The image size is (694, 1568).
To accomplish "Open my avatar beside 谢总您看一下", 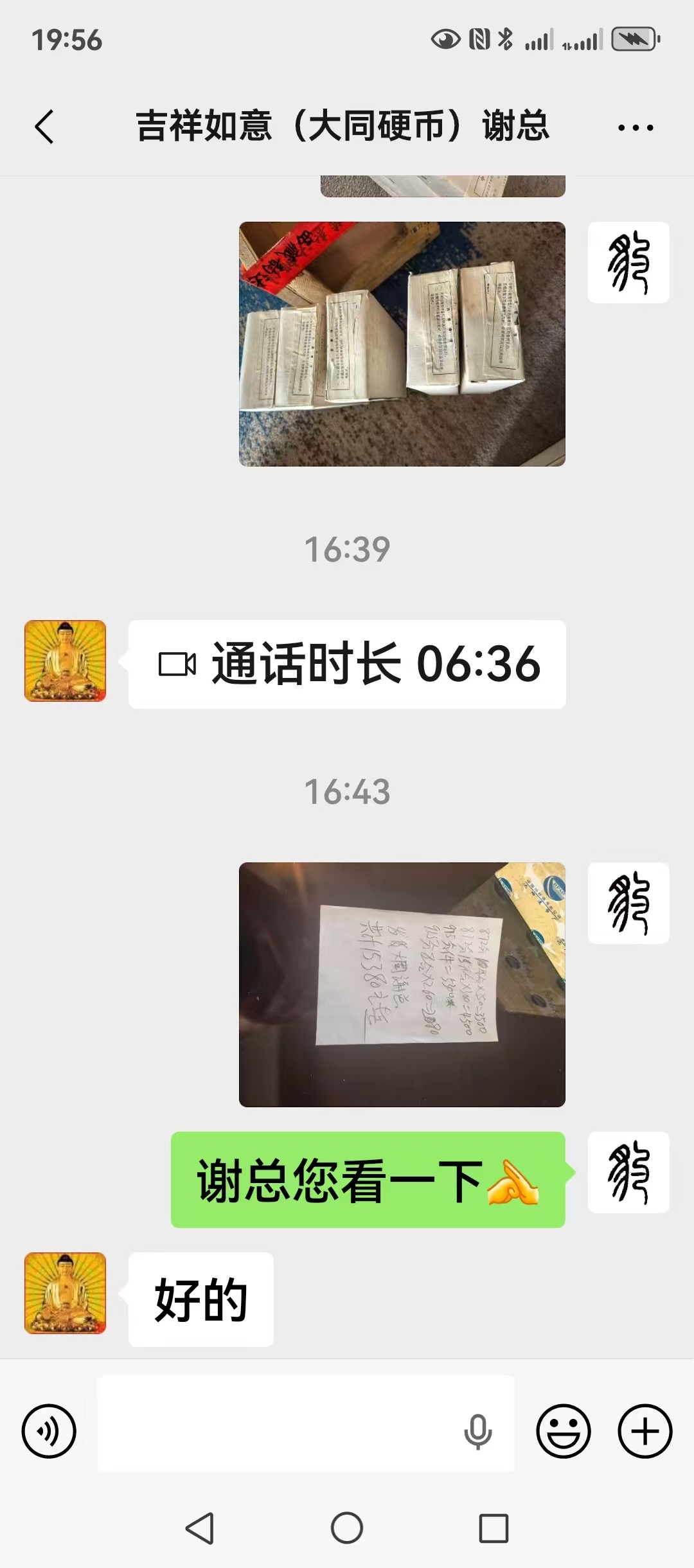I will [x=628, y=1172].
